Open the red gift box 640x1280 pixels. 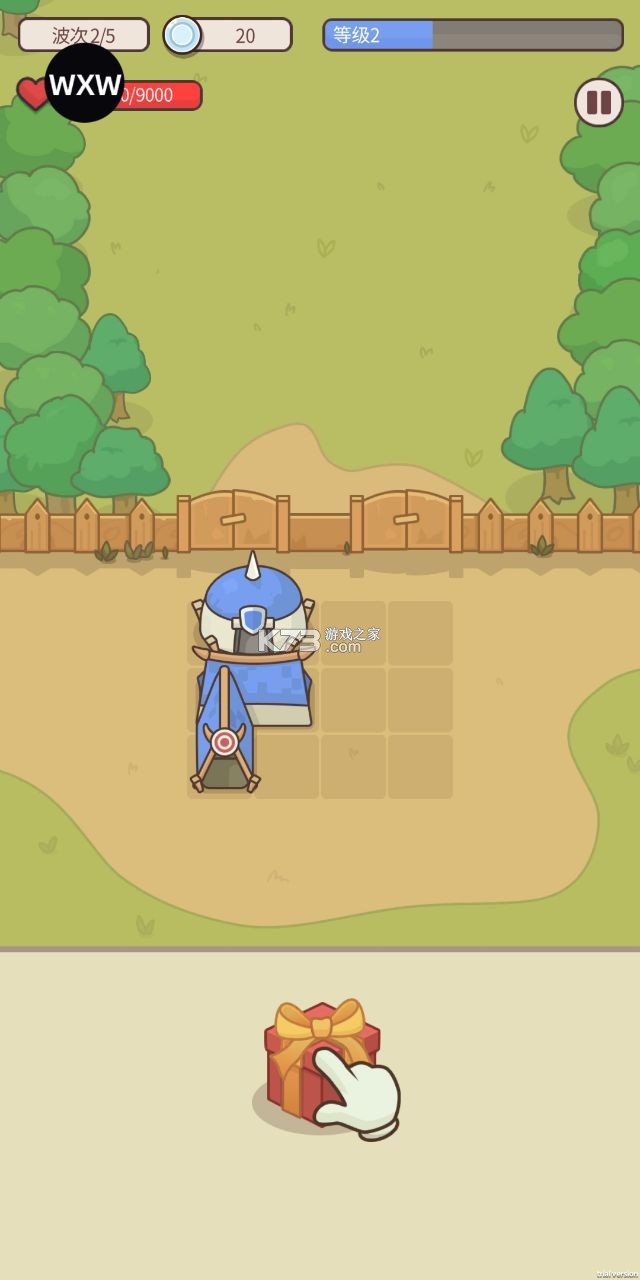(x=318, y=1060)
